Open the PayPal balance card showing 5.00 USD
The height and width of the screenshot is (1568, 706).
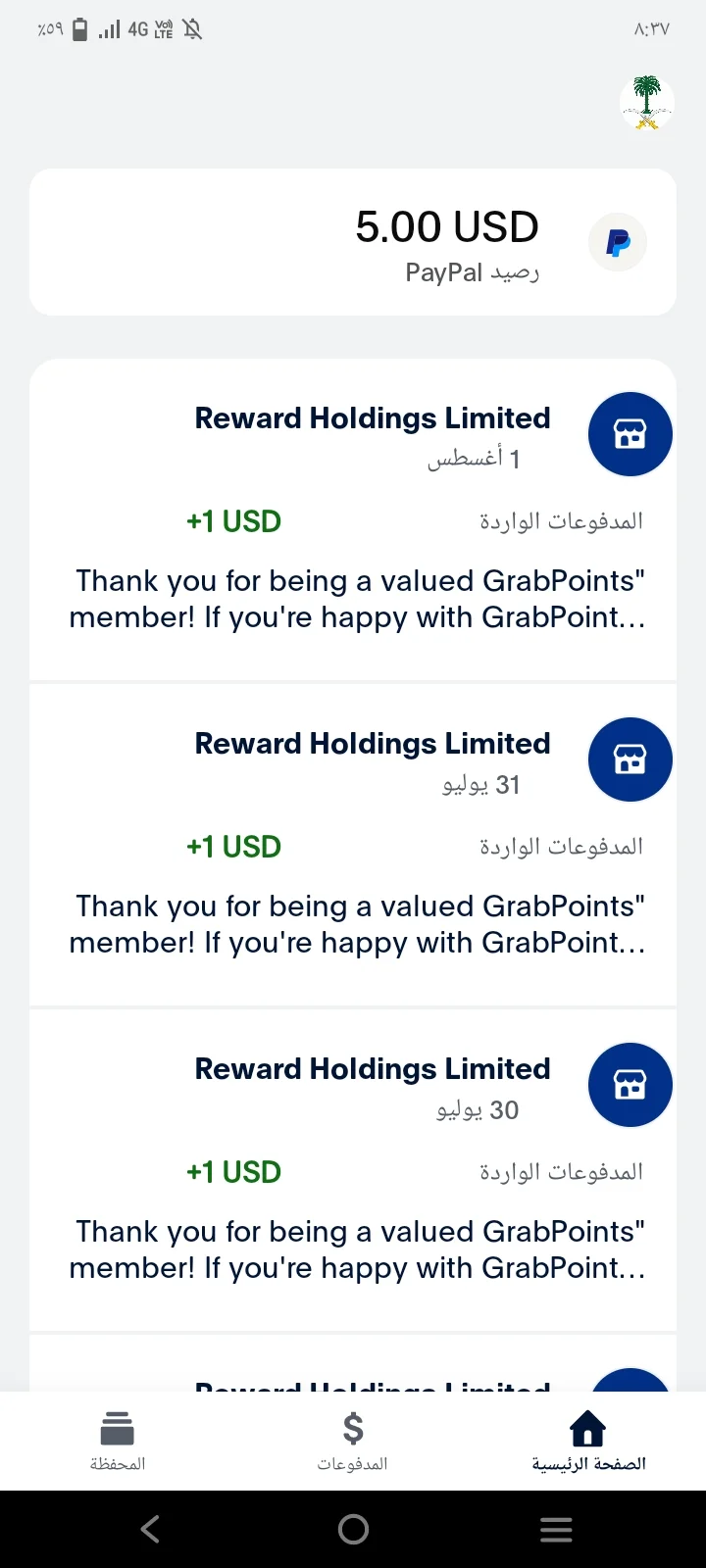(353, 242)
